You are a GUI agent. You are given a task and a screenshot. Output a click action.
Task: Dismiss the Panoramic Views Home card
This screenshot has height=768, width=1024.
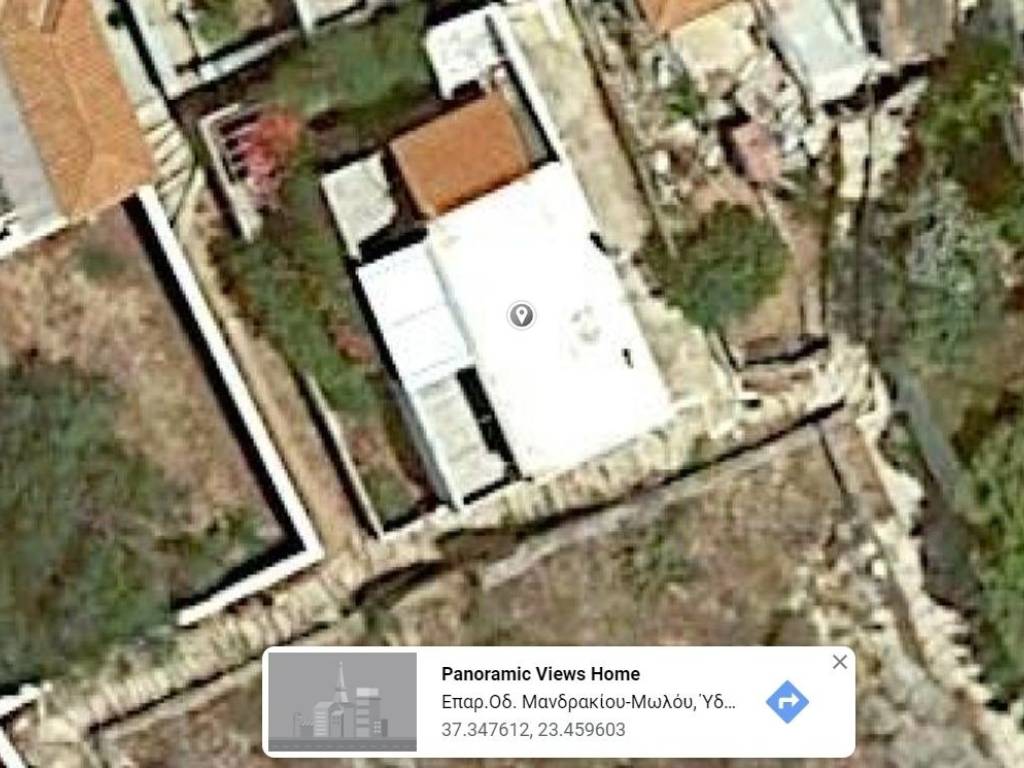[x=840, y=662]
